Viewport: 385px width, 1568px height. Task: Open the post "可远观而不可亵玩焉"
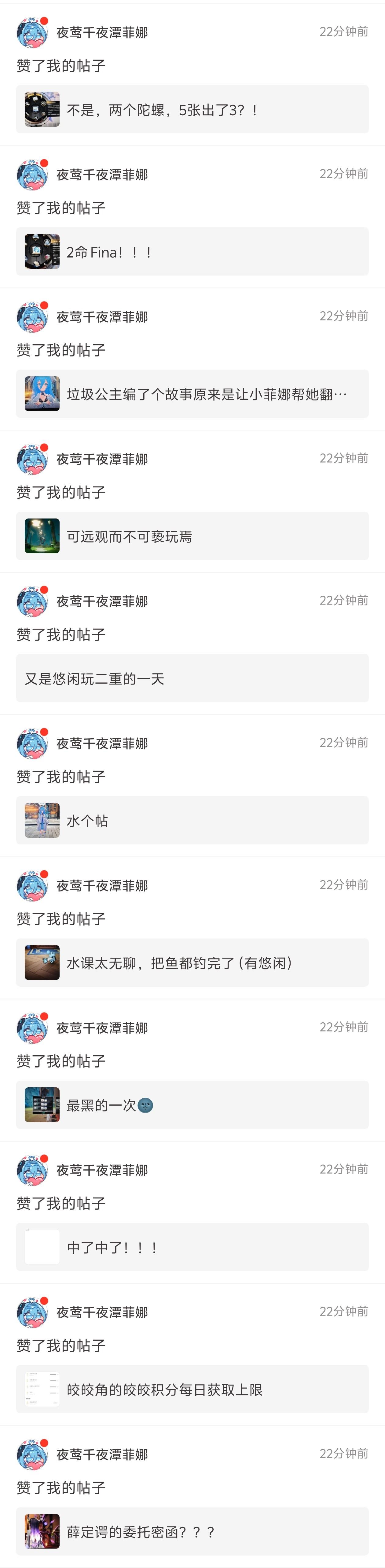pyautogui.click(x=193, y=536)
